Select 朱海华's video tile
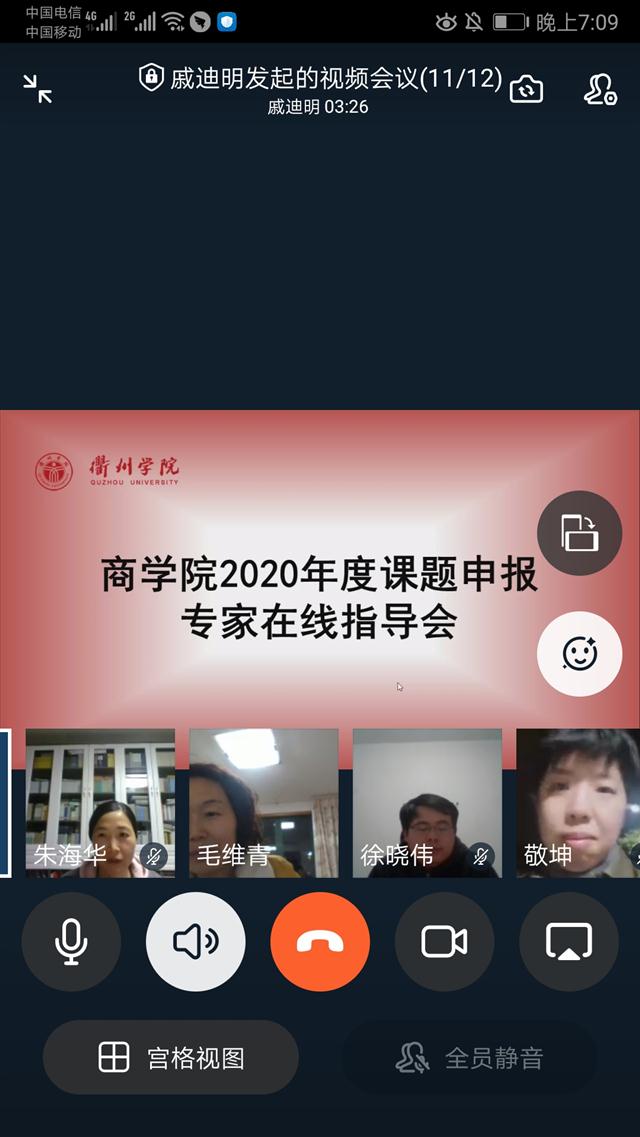 [x=100, y=803]
